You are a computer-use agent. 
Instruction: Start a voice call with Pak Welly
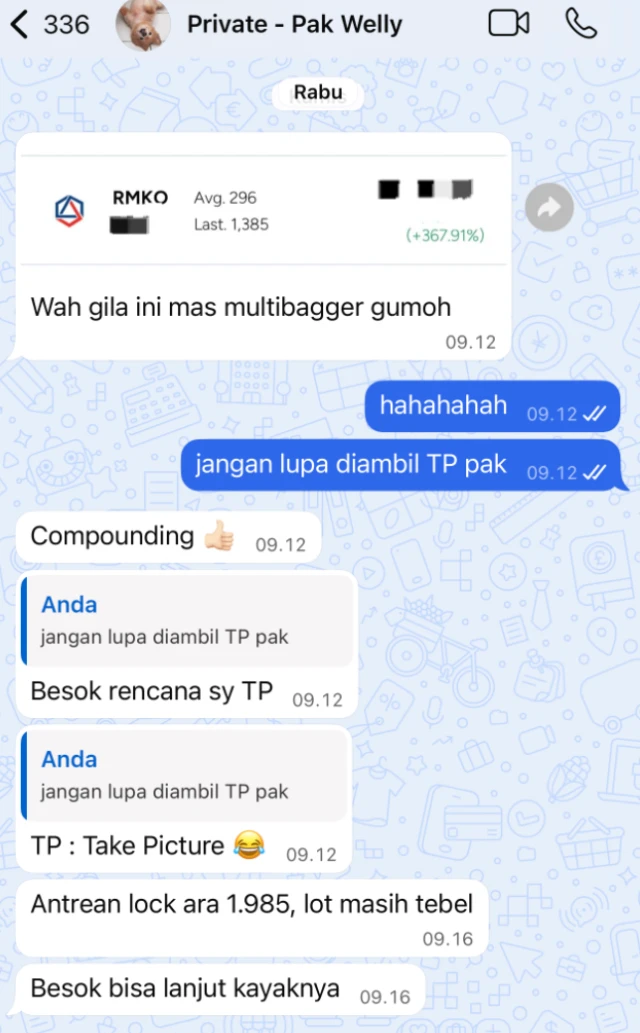pos(580,24)
